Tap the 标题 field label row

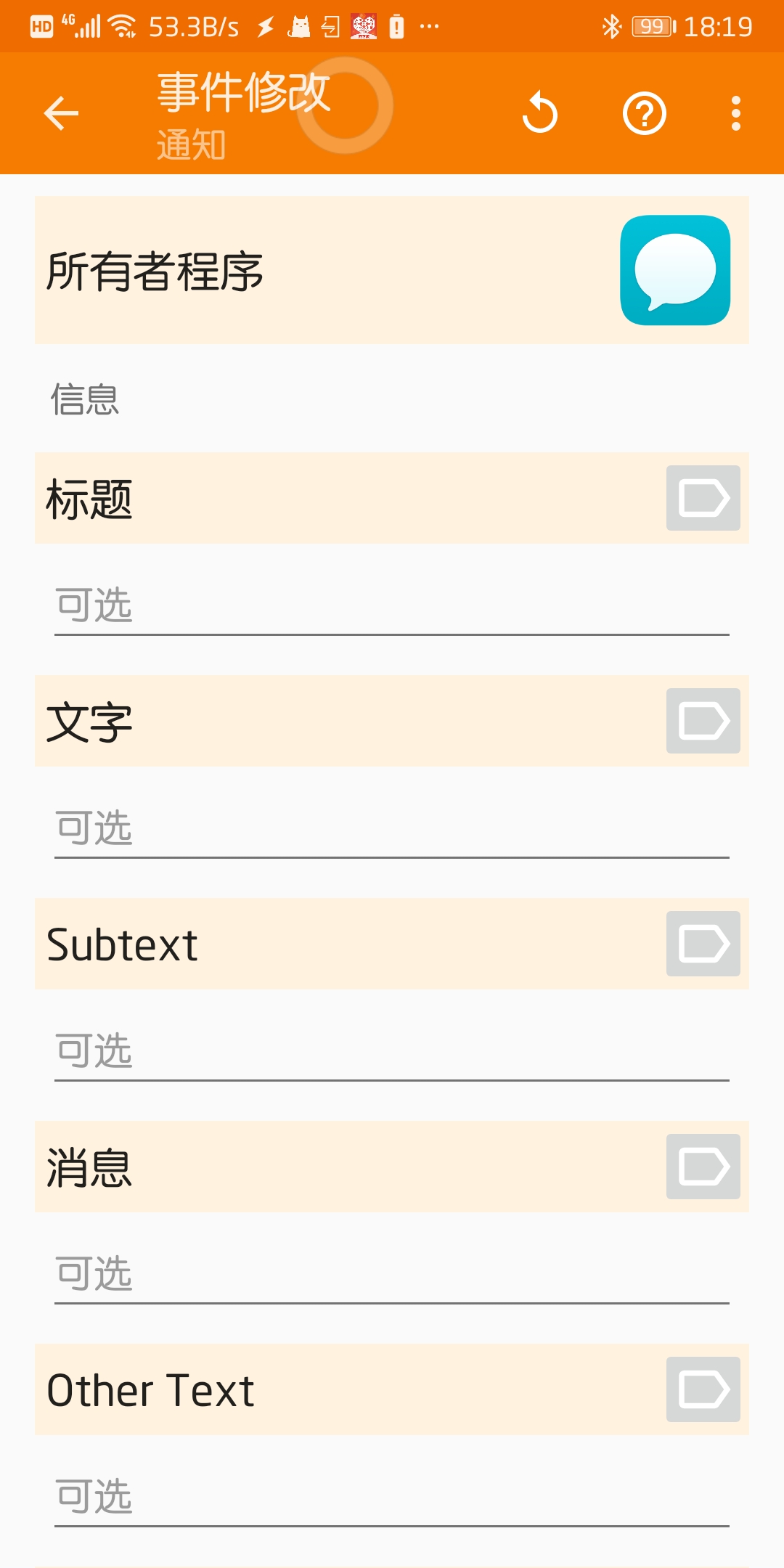click(x=290, y=498)
